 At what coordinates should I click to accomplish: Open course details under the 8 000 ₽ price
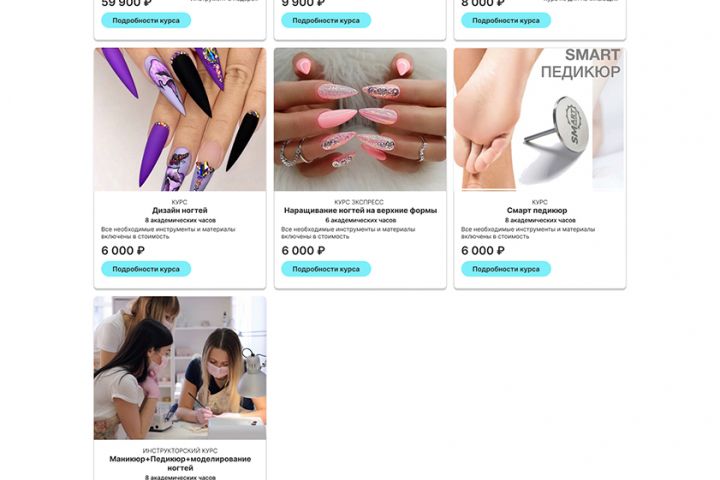click(506, 20)
